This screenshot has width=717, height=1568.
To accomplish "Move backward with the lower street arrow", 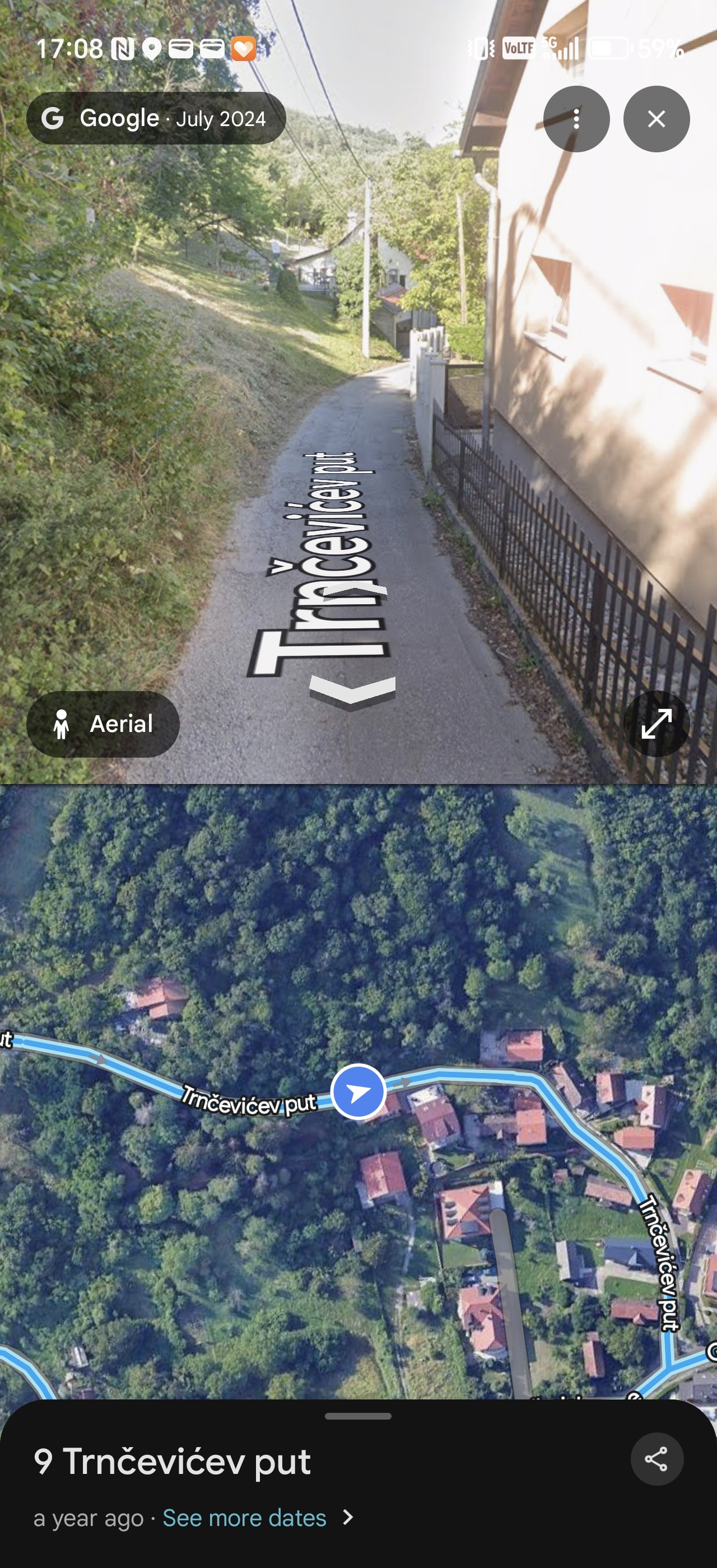I will coord(352,692).
